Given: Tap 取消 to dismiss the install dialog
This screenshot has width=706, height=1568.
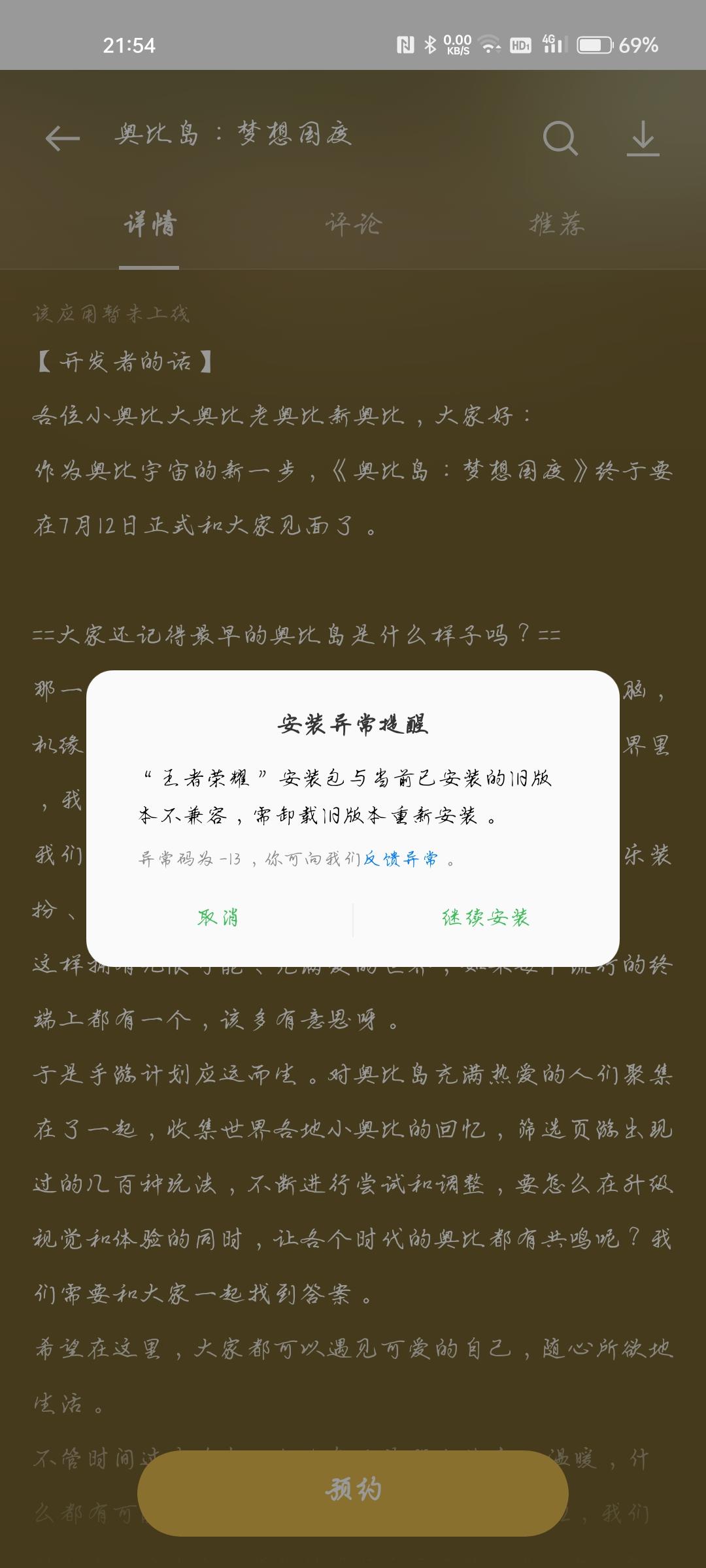Looking at the screenshot, I should pos(218,917).
